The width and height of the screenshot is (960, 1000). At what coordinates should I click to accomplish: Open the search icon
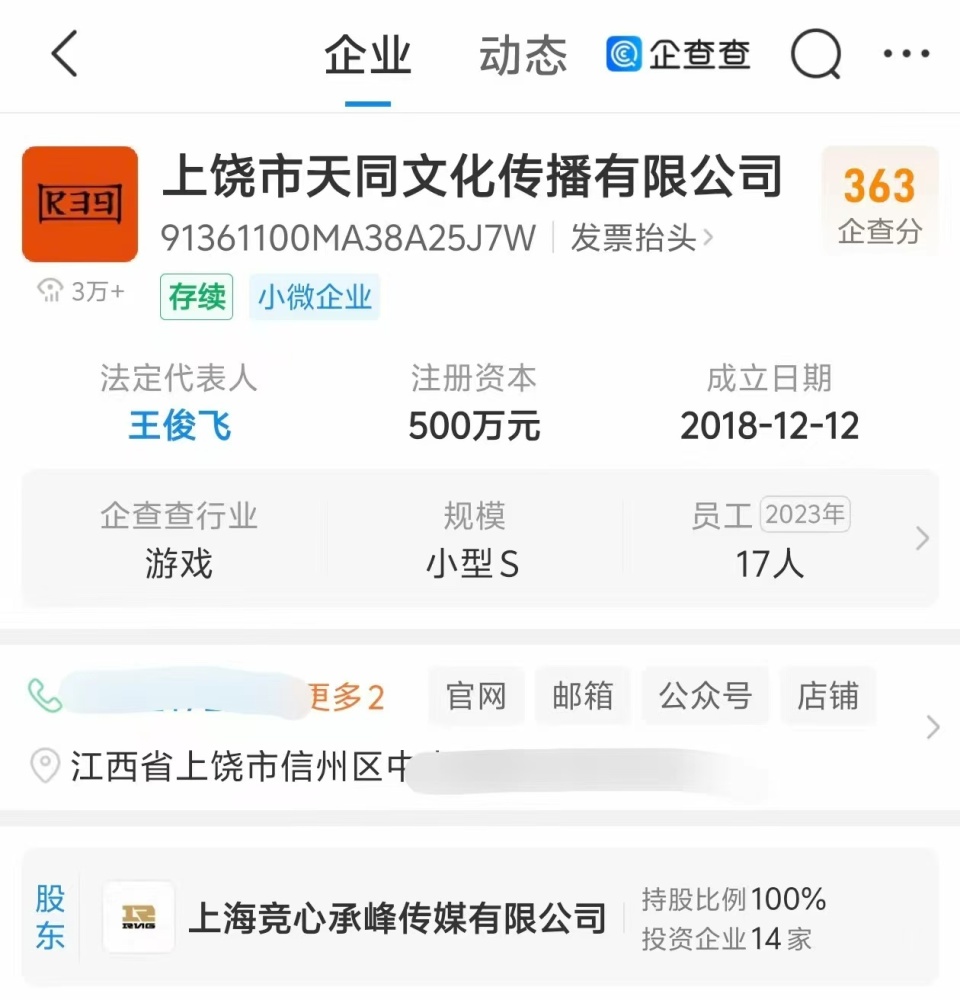[815, 54]
